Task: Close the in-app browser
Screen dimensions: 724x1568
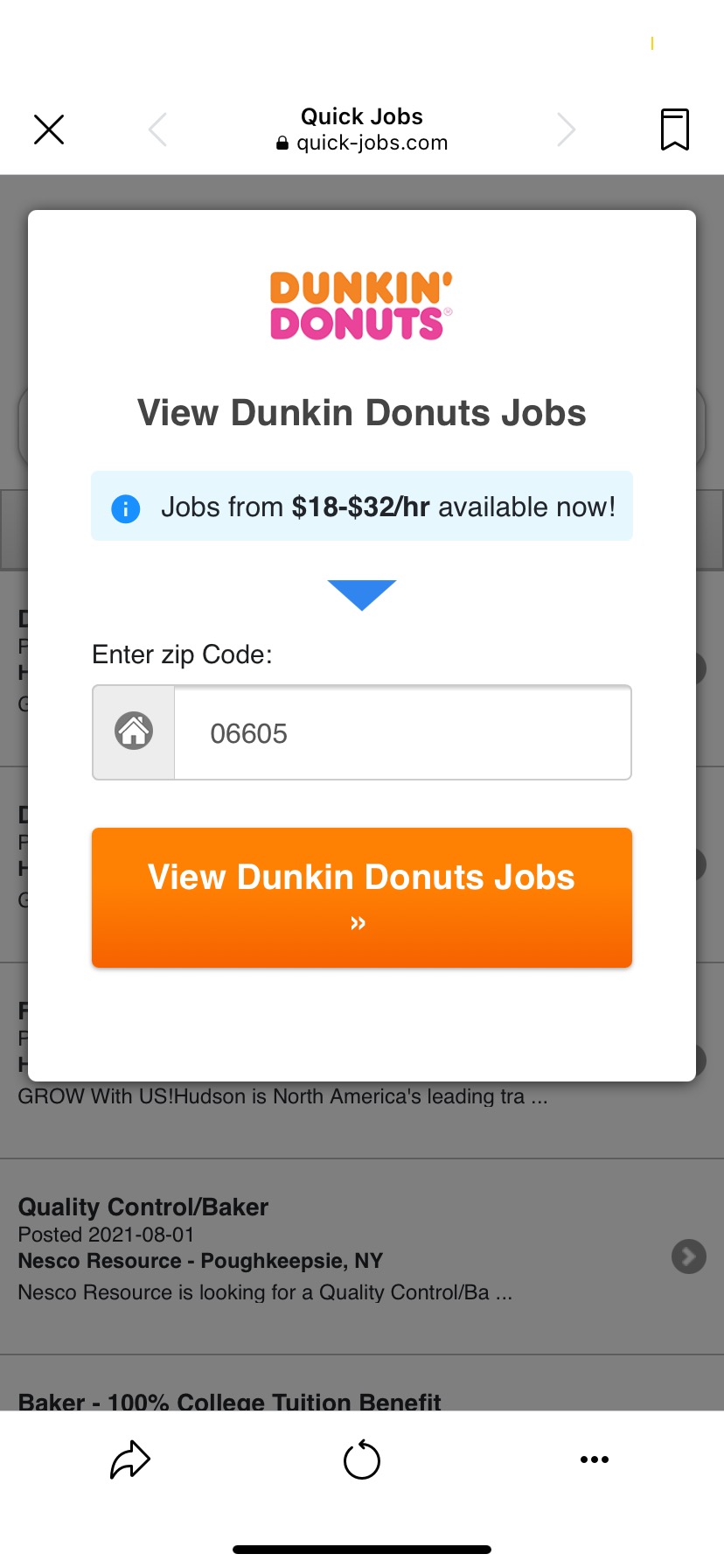Action: pos(49,129)
